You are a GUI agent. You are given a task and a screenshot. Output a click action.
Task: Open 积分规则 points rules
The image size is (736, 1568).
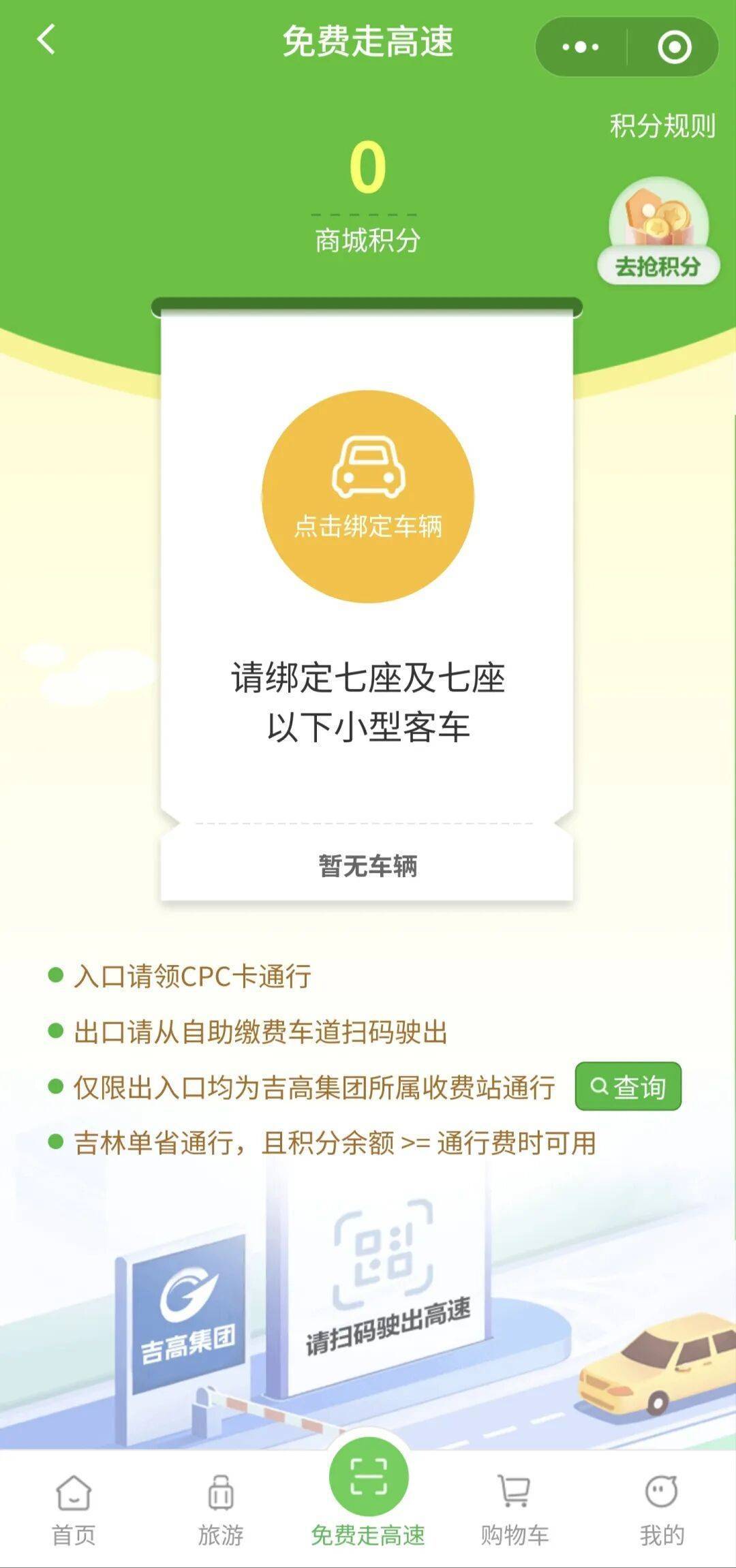pyautogui.click(x=662, y=126)
